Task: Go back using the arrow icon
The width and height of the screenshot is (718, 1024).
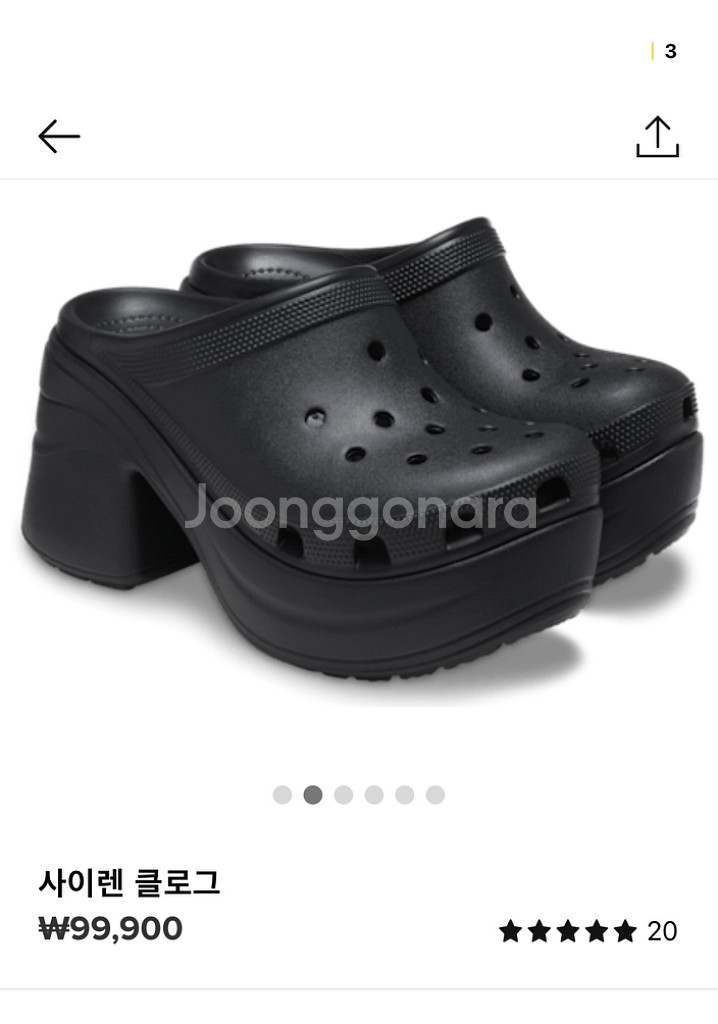Action: click(59, 136)
